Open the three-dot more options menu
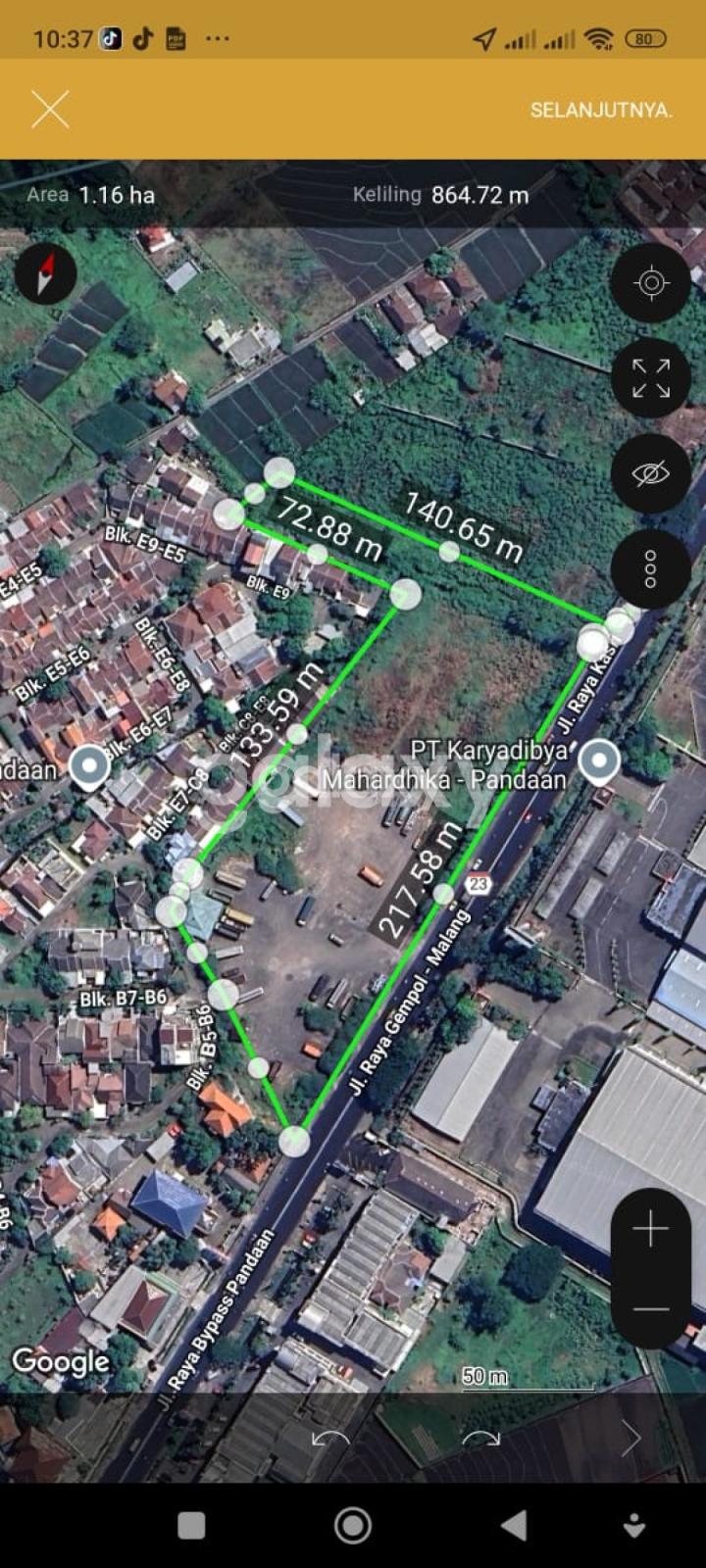 650,569
